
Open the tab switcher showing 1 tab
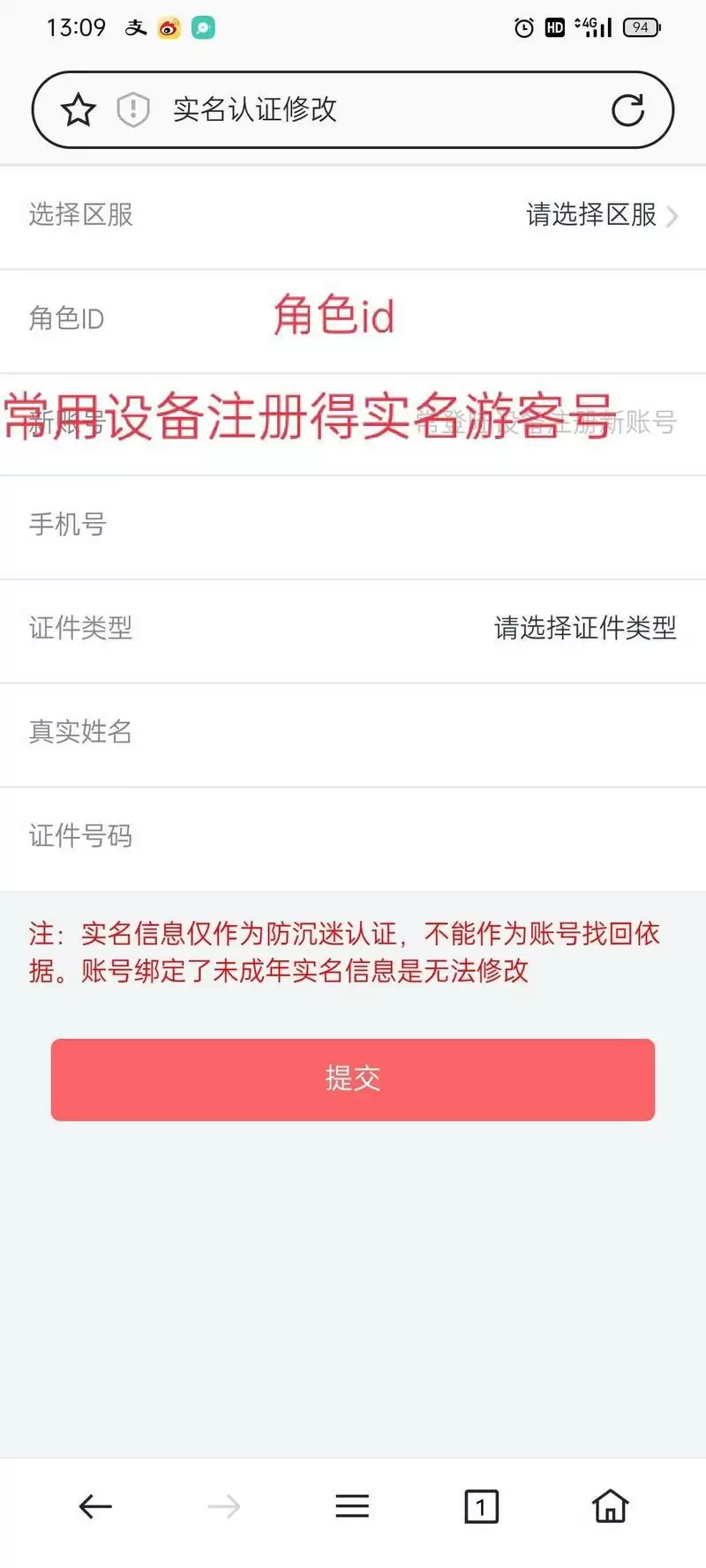pos(481,1505)
